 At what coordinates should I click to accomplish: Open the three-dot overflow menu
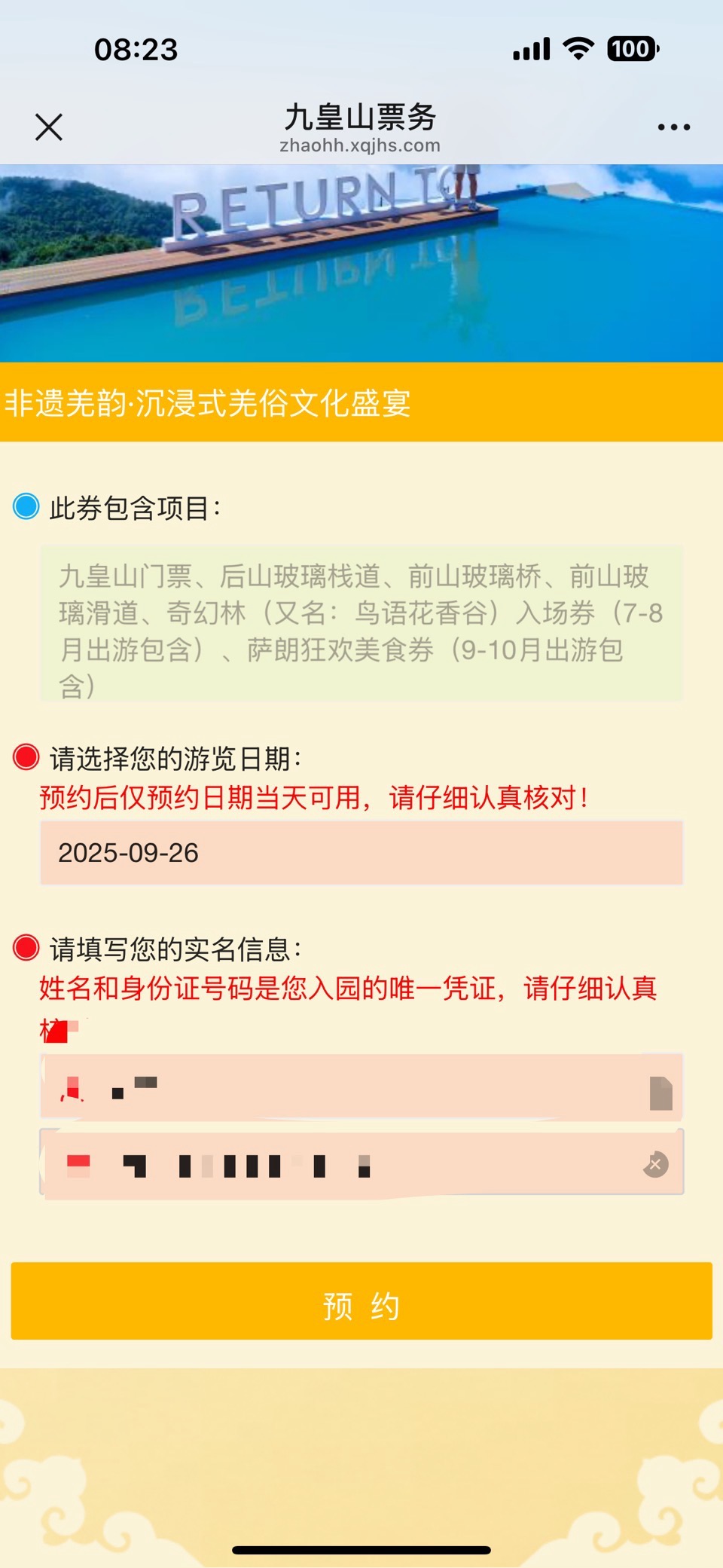pos(673,127)
